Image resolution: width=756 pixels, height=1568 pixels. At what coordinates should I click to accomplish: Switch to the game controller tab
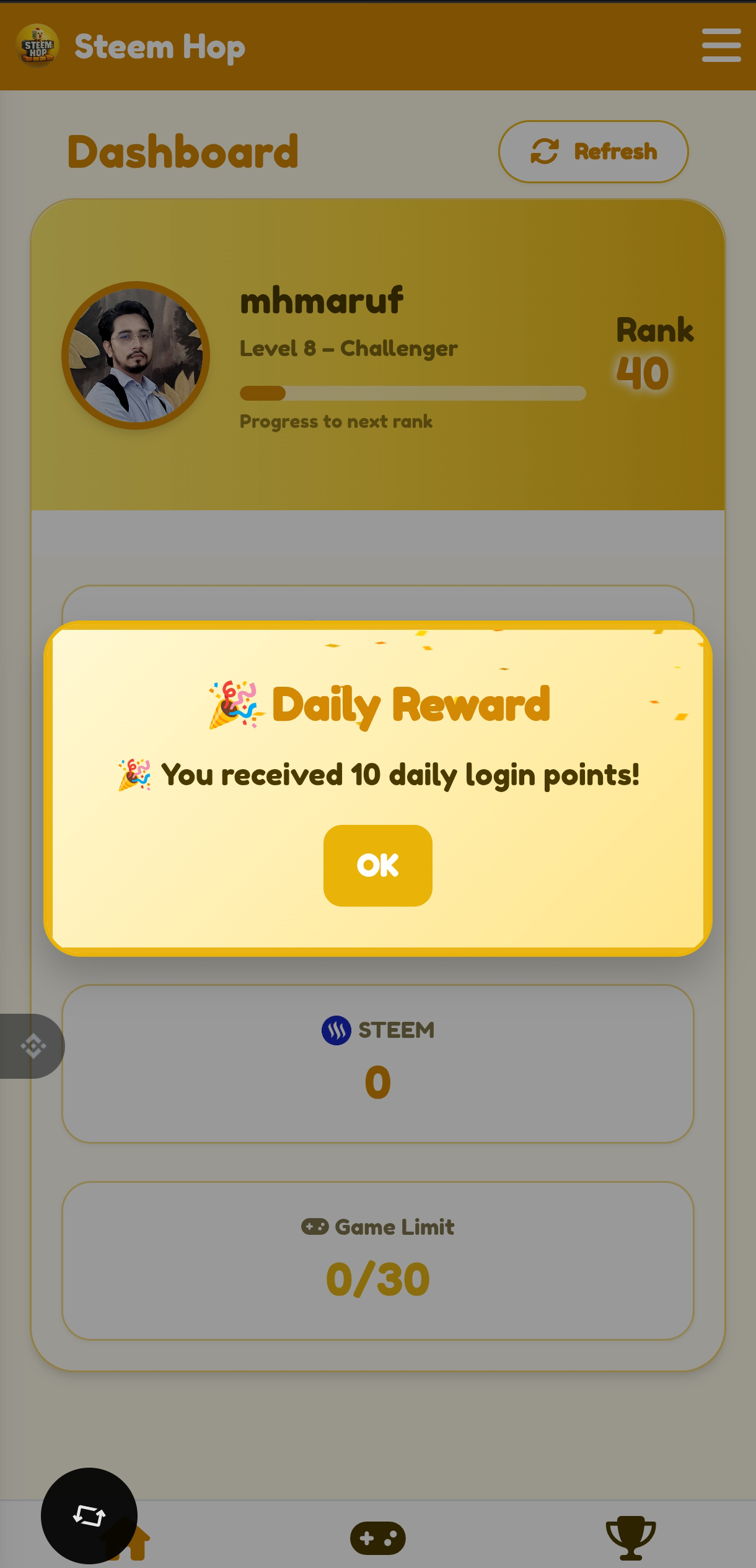(x=377, y=1538)
